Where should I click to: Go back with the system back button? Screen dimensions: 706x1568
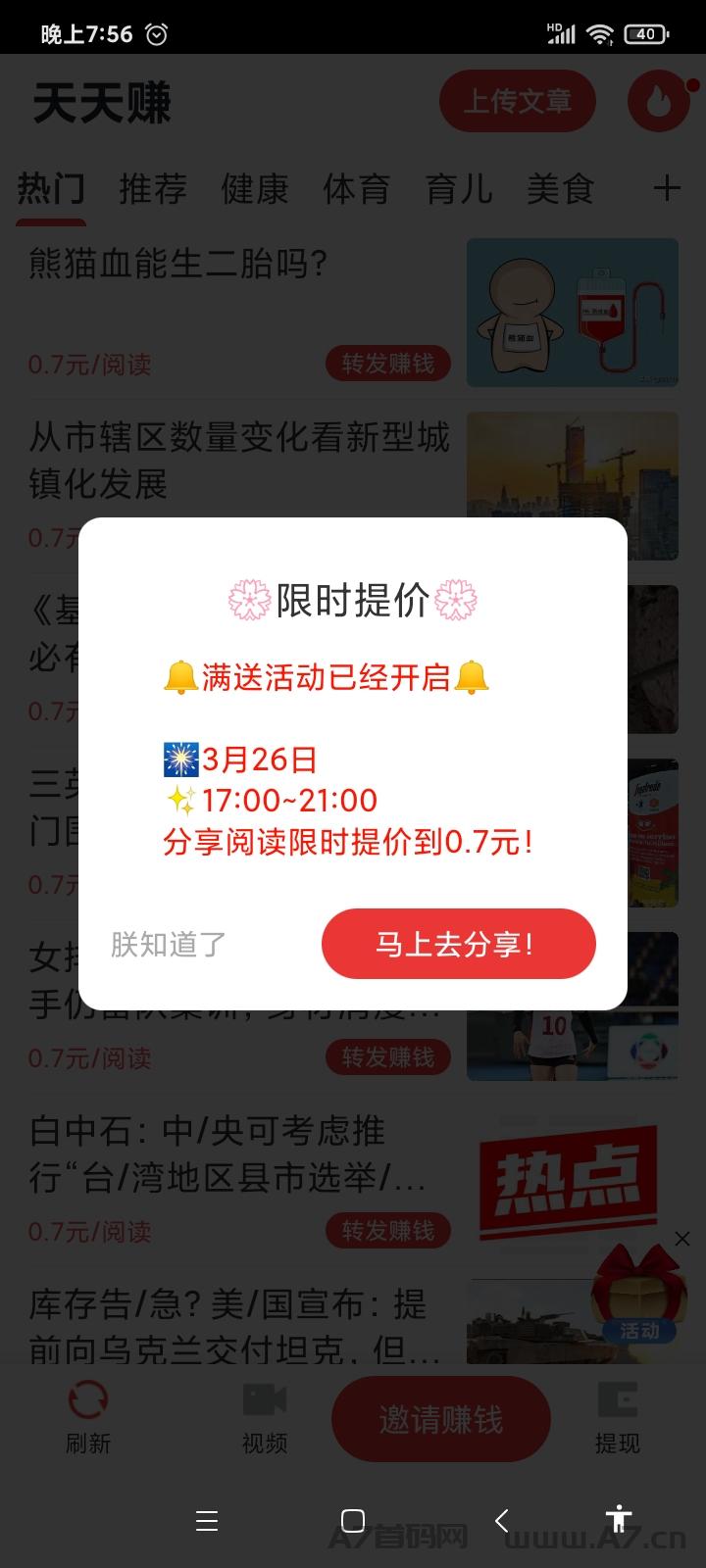[501, 1520]
